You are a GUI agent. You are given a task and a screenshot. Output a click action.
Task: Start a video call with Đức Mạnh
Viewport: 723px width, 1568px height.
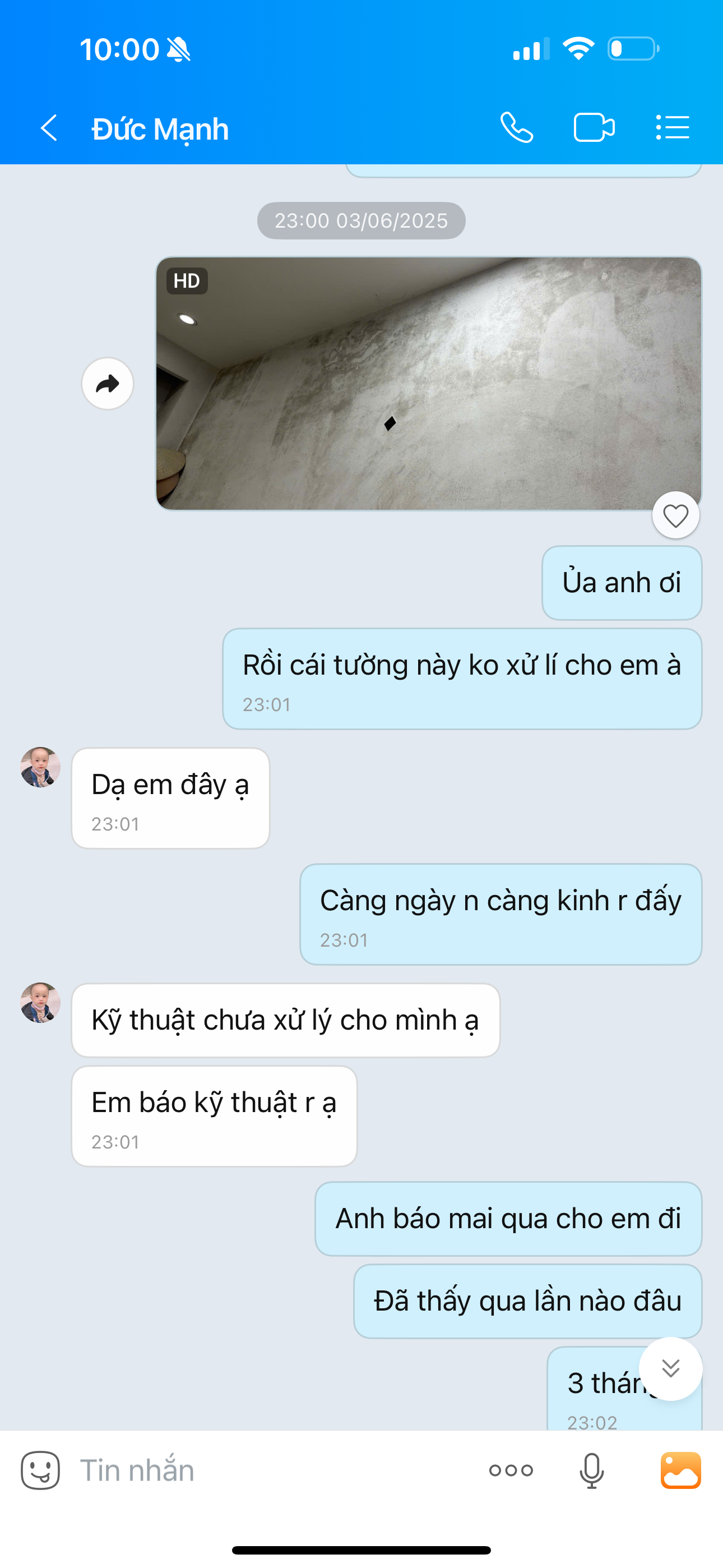coord(594,128)
